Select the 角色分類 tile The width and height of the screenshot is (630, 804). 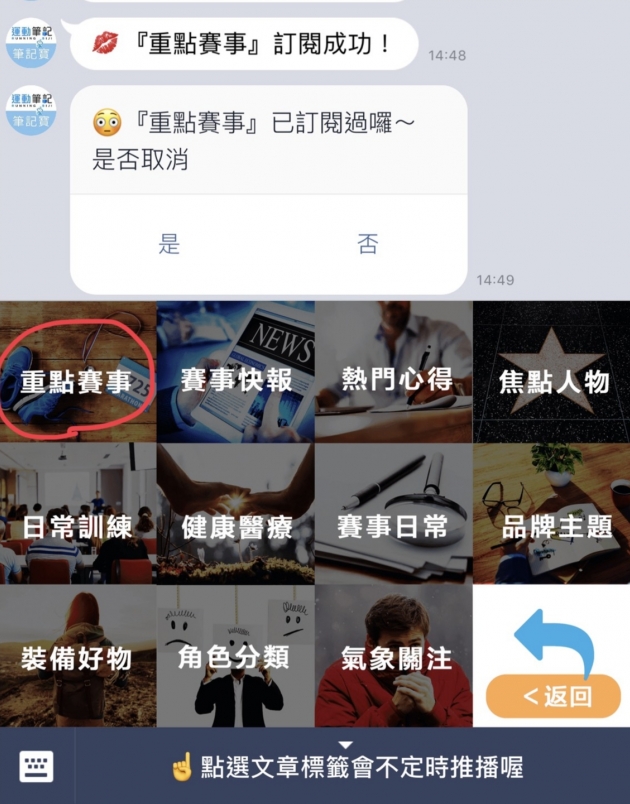tap(236, 656)
